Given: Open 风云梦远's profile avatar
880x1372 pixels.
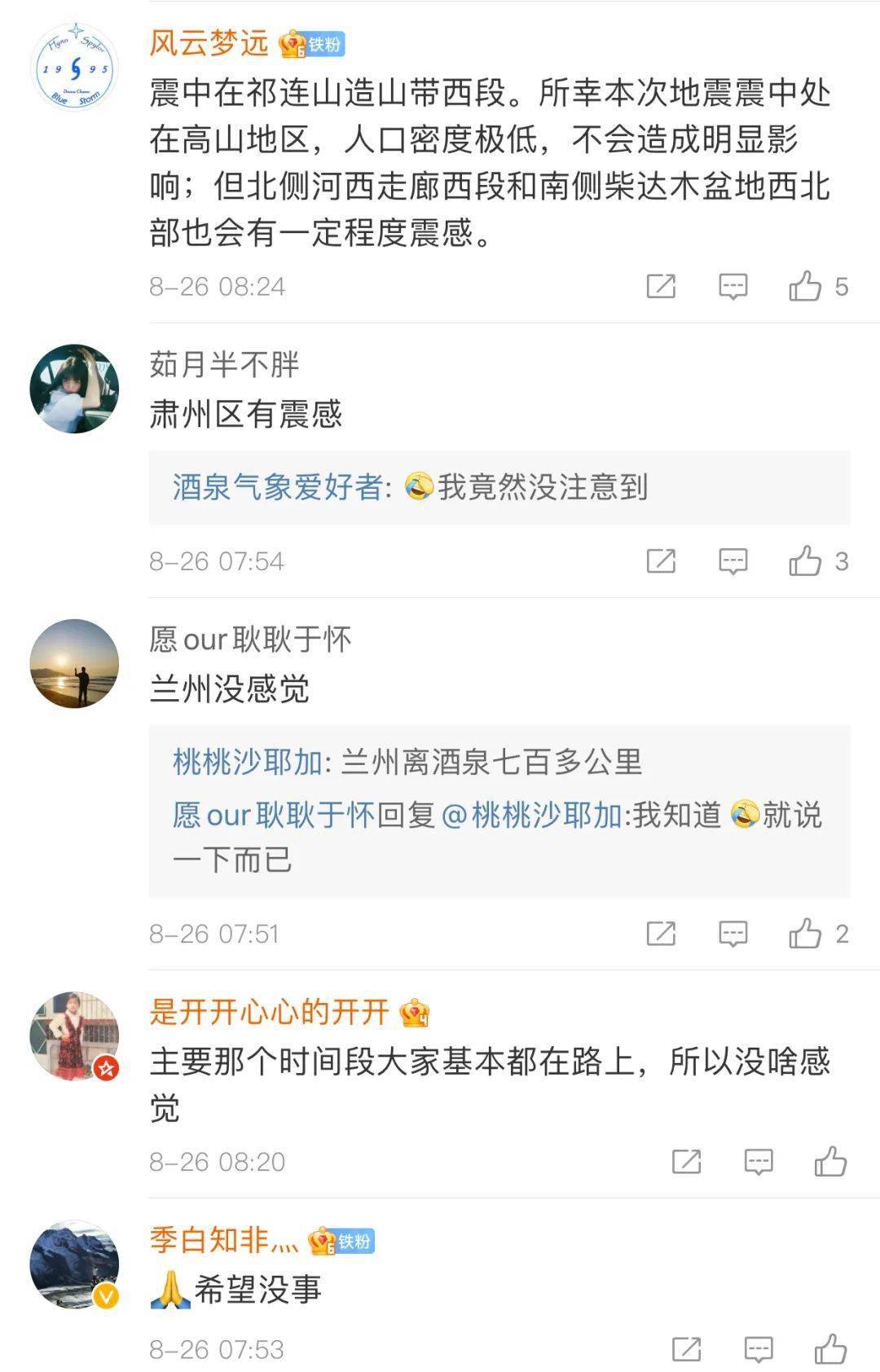Looking at the screenshot, I should [74, 66].
